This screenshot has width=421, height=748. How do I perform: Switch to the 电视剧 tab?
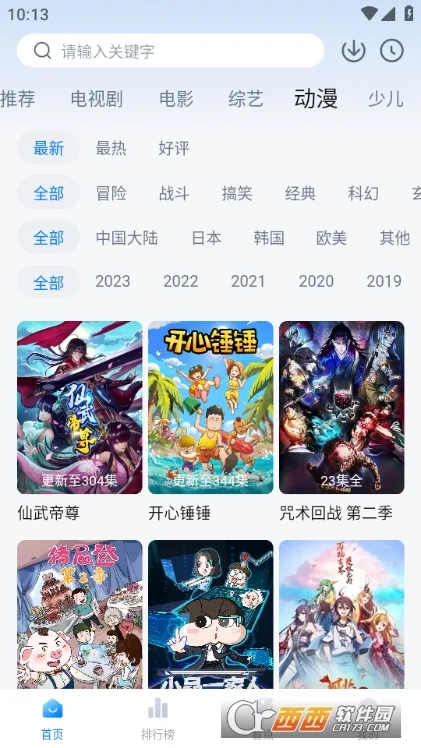pyautogui.click(x=97, y=99)
